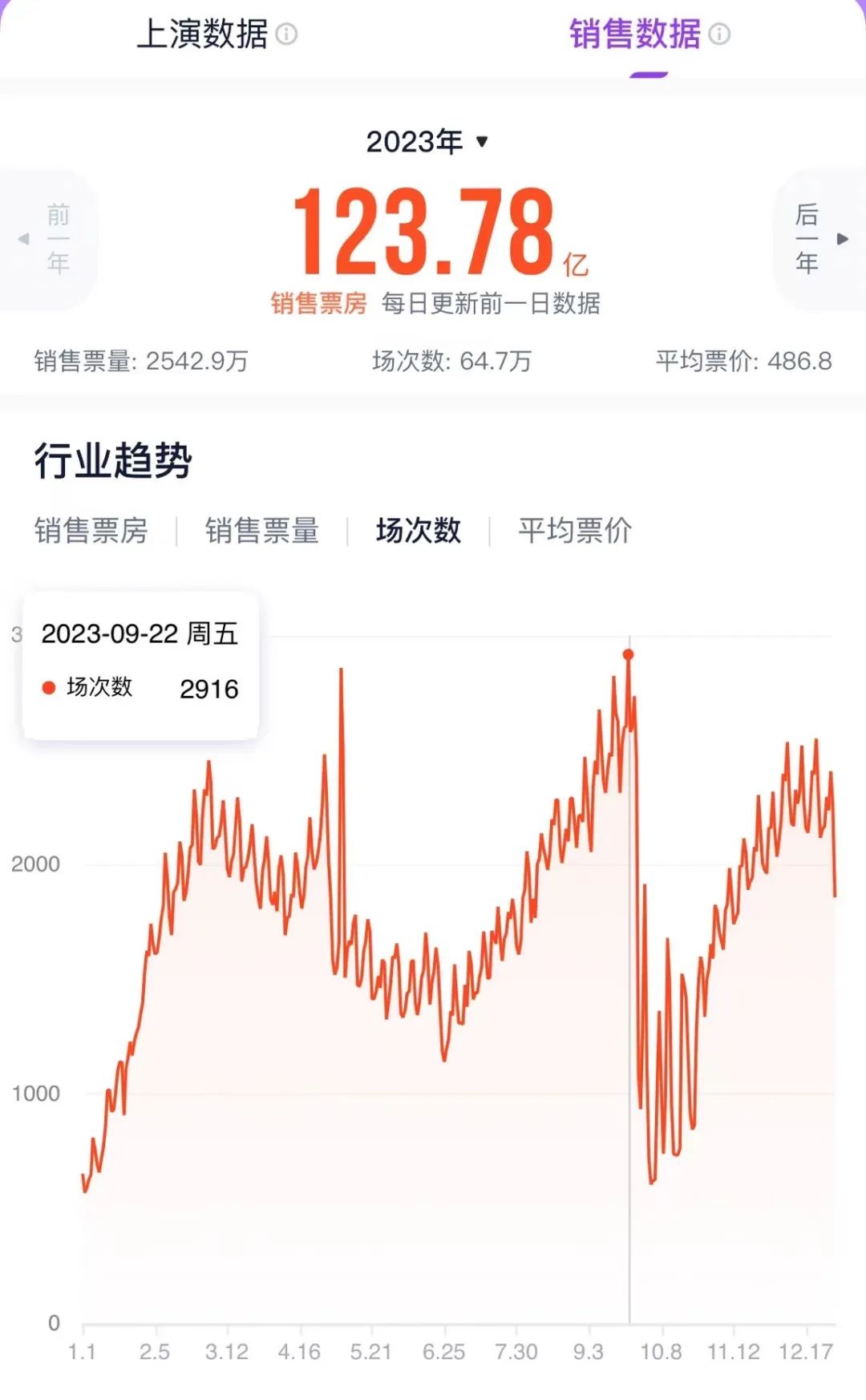Show the 销售票房 trend chart

click(x=91, y=531)
